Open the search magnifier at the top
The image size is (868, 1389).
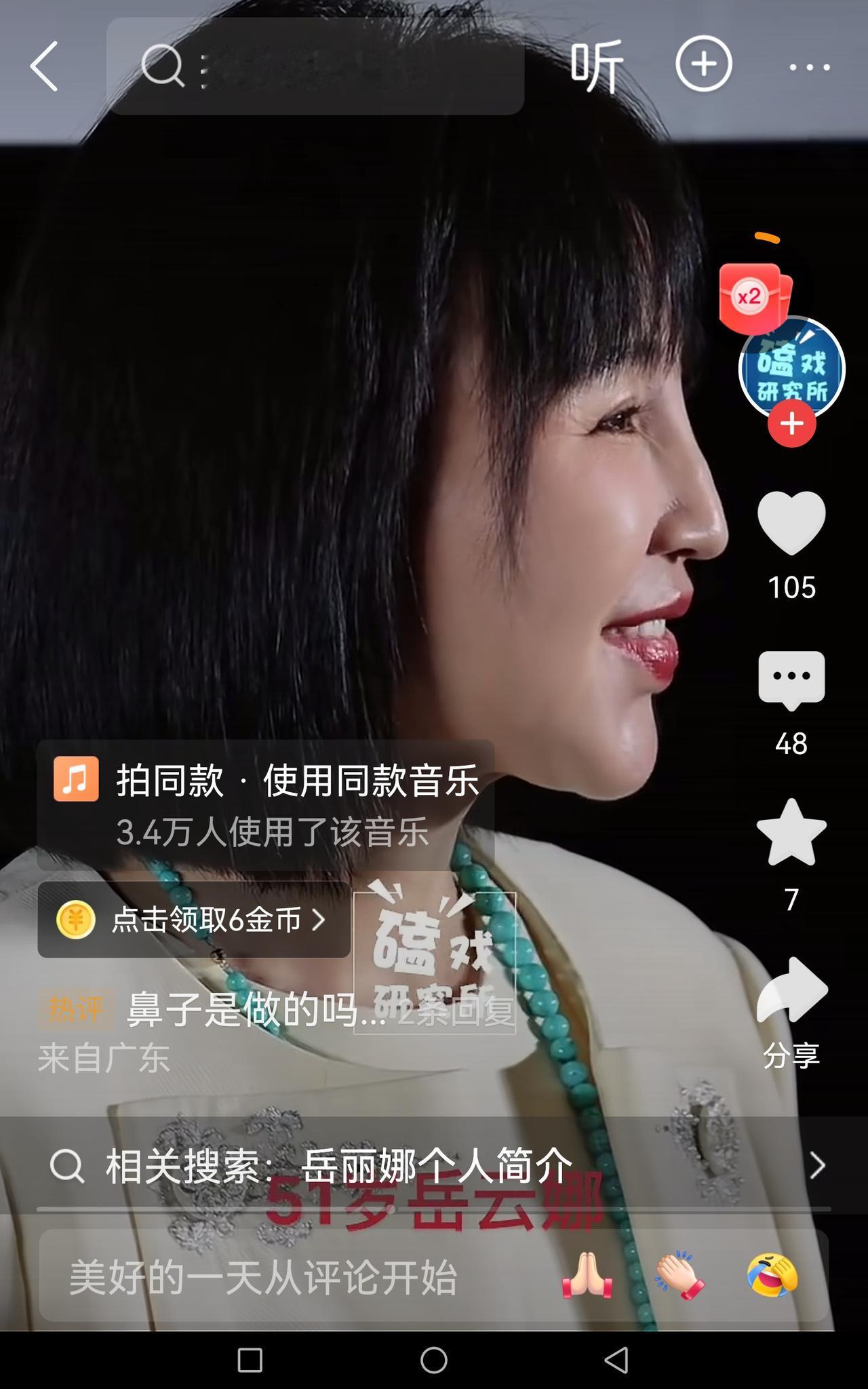point(165,66)
